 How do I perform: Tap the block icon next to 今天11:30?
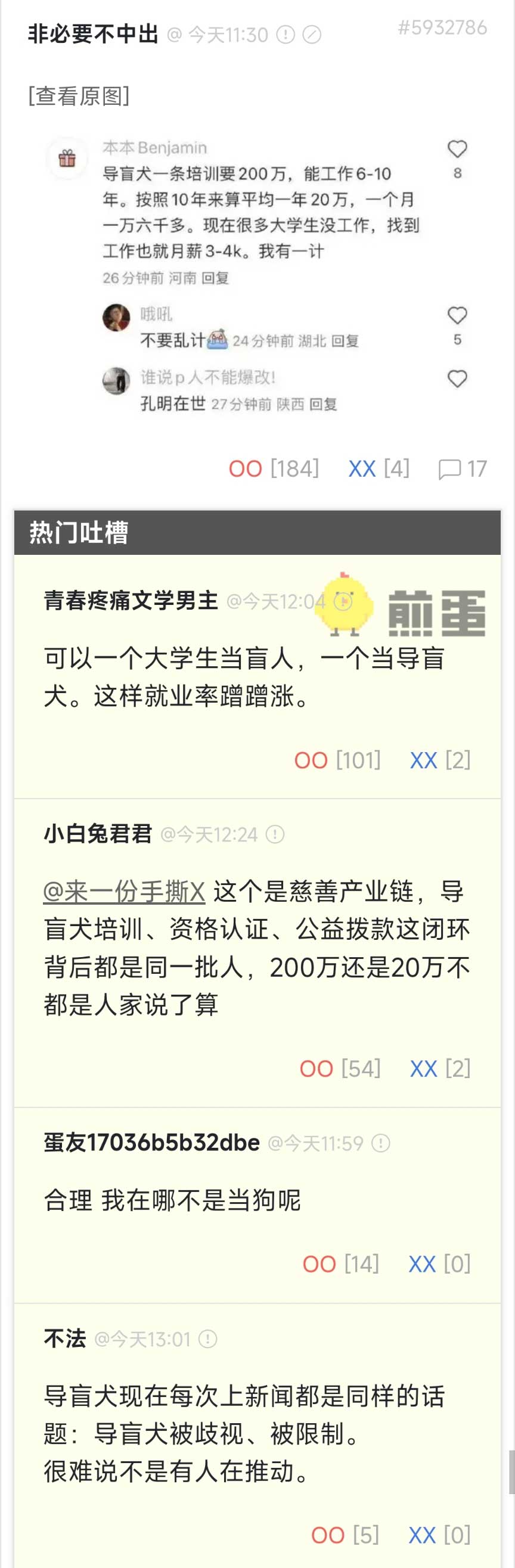point(312,35)
